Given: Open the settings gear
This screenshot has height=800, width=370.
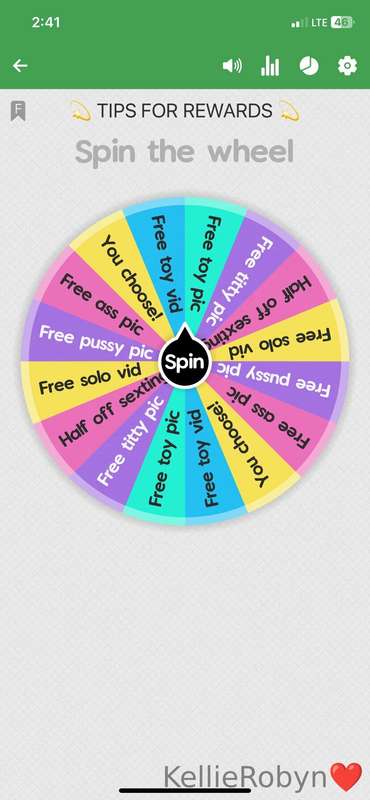Looking at the screenshot, I should (348, 66).
